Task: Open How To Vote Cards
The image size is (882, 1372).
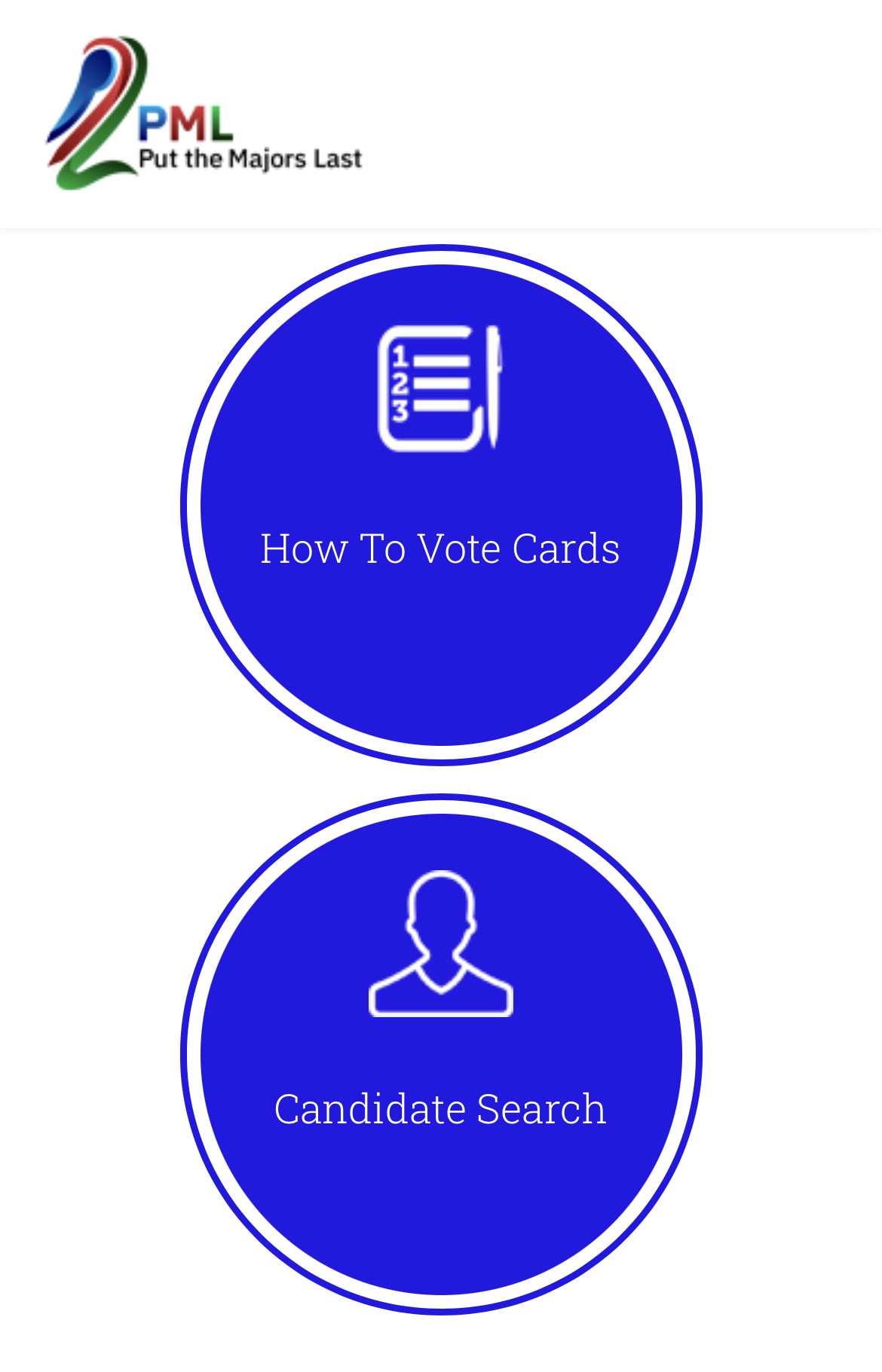Action: tap(441, 505)
